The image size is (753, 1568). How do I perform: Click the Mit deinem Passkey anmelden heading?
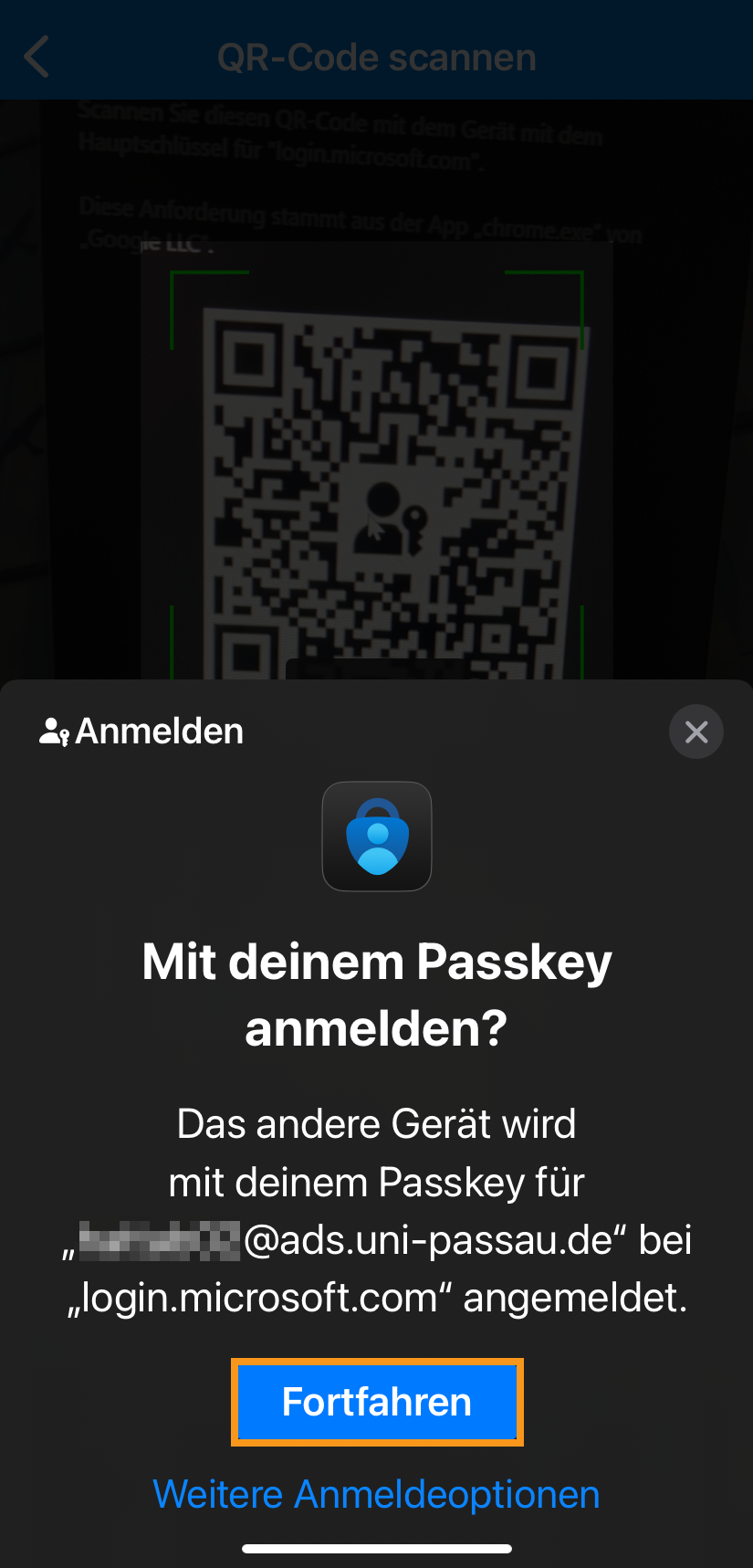(376, 995)
